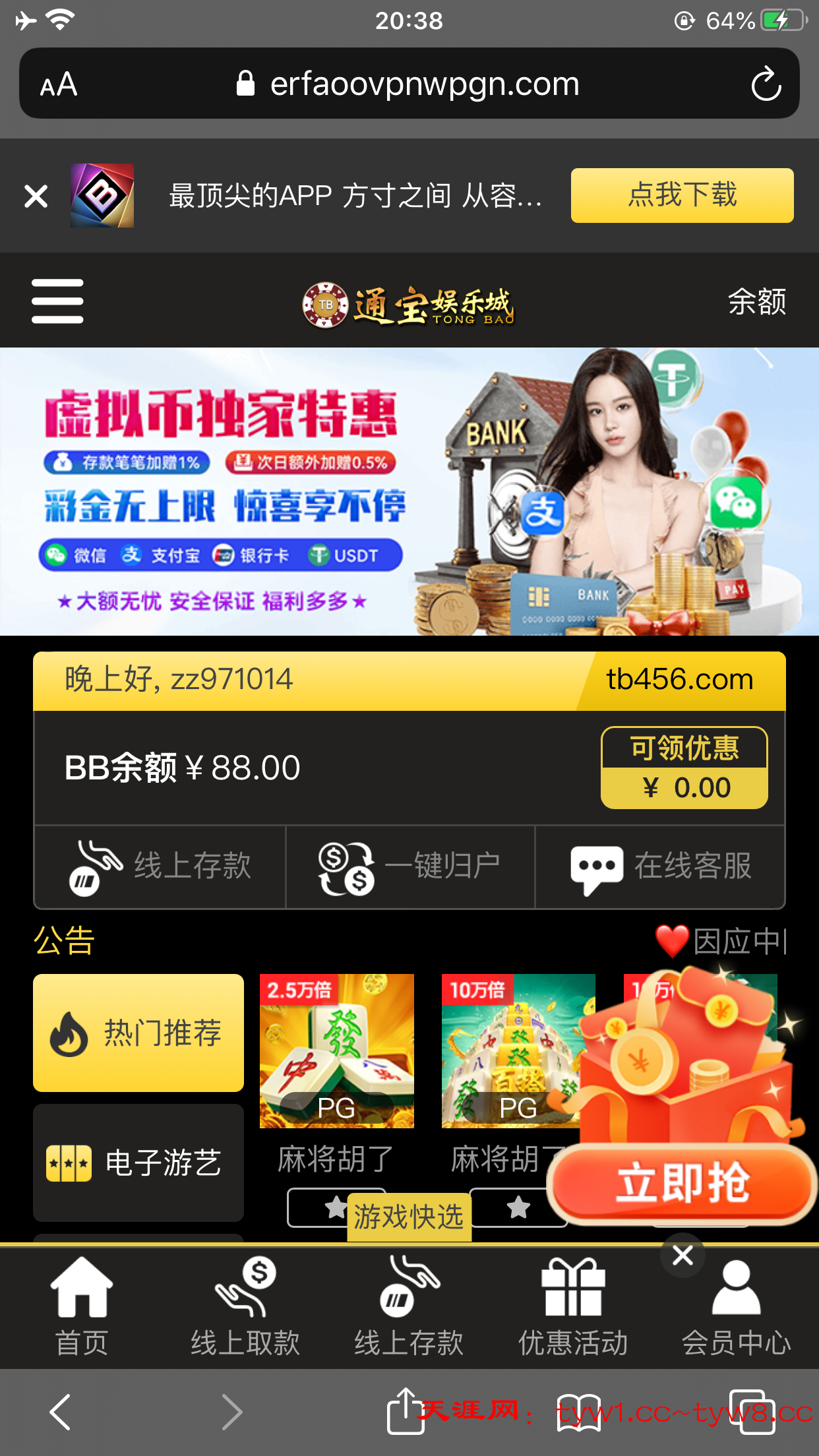Dismiss the app download banner
The width and height of the screenshot is (819, 1456).
(x=36, y=196)
